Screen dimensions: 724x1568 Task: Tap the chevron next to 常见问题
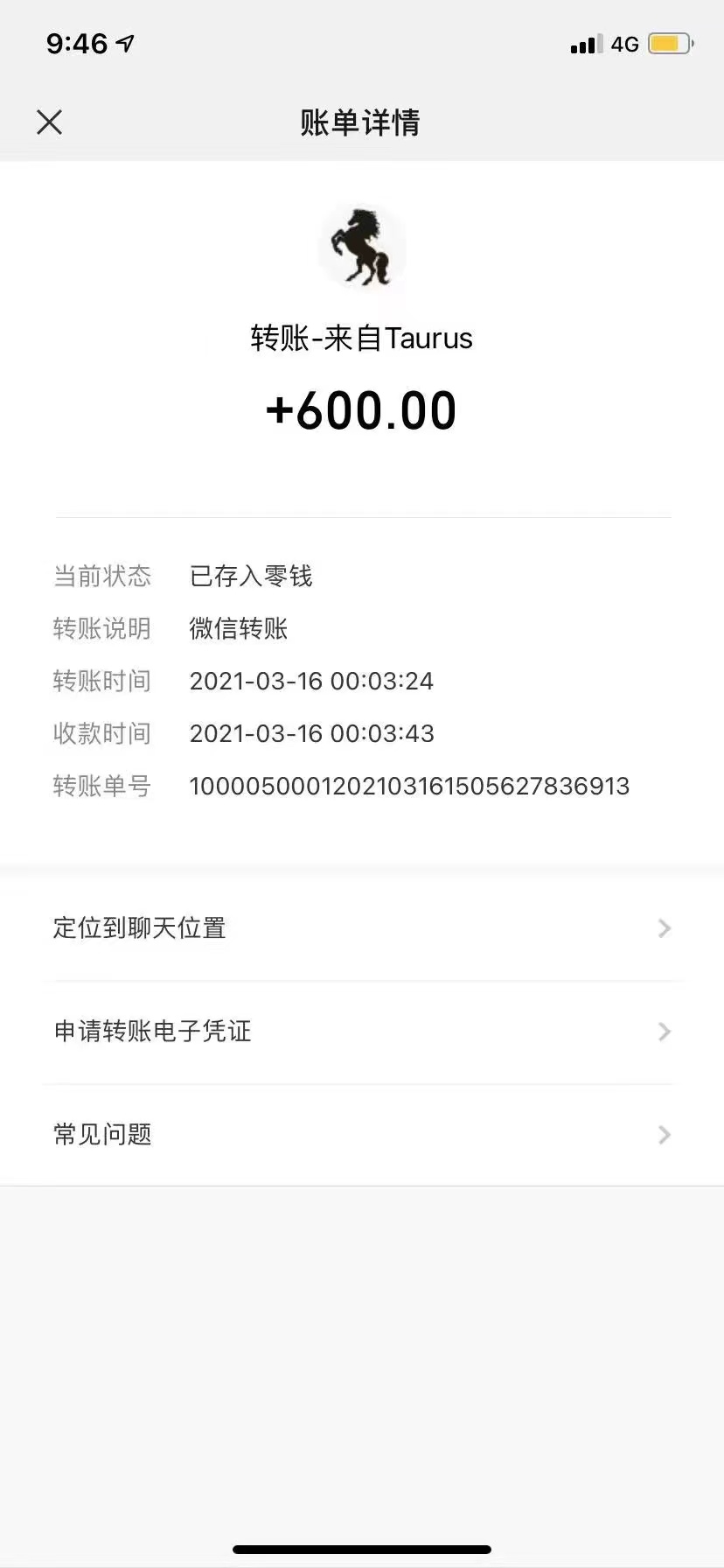pos(664,1135)
